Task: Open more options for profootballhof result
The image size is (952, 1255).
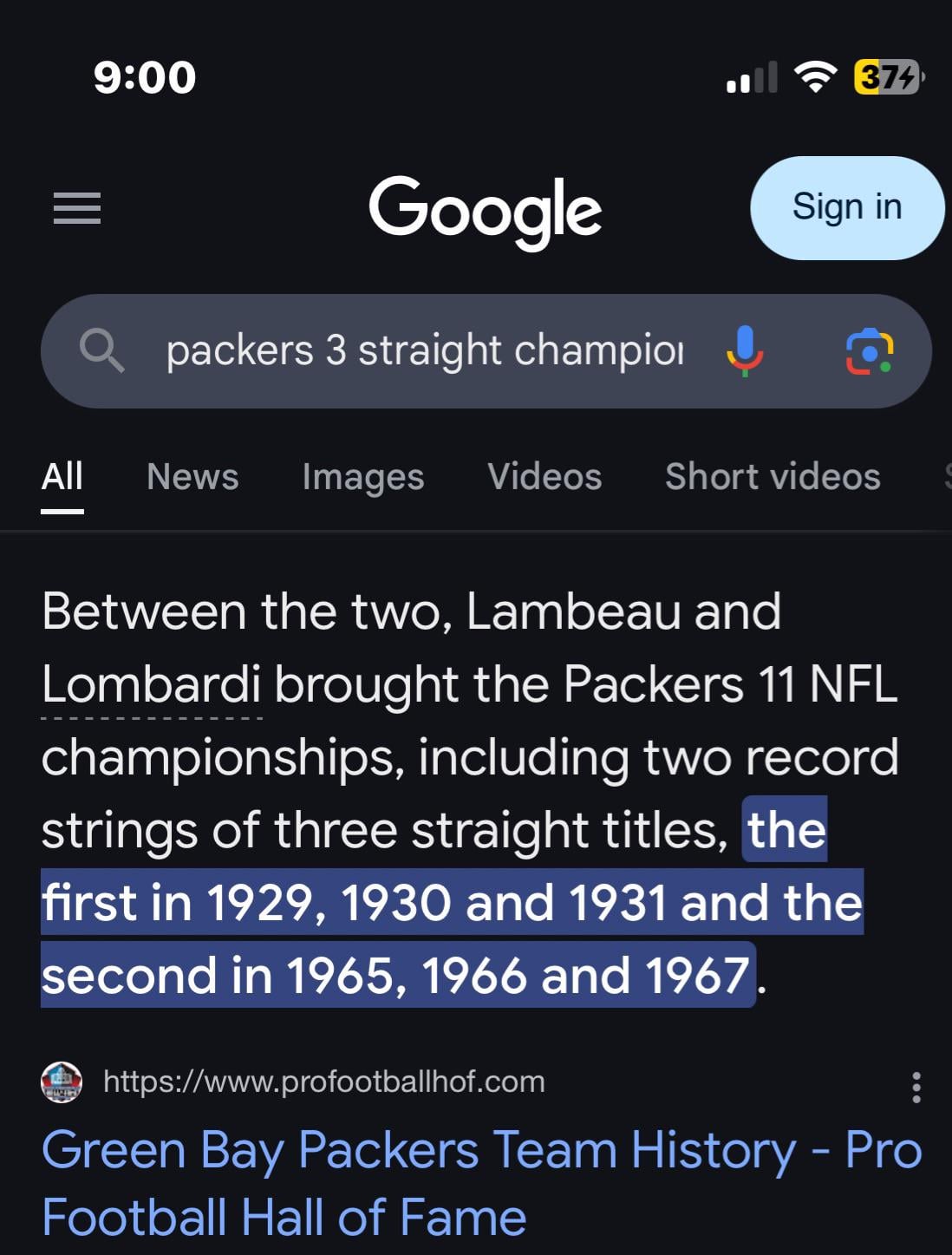Action: (916, 1087)
